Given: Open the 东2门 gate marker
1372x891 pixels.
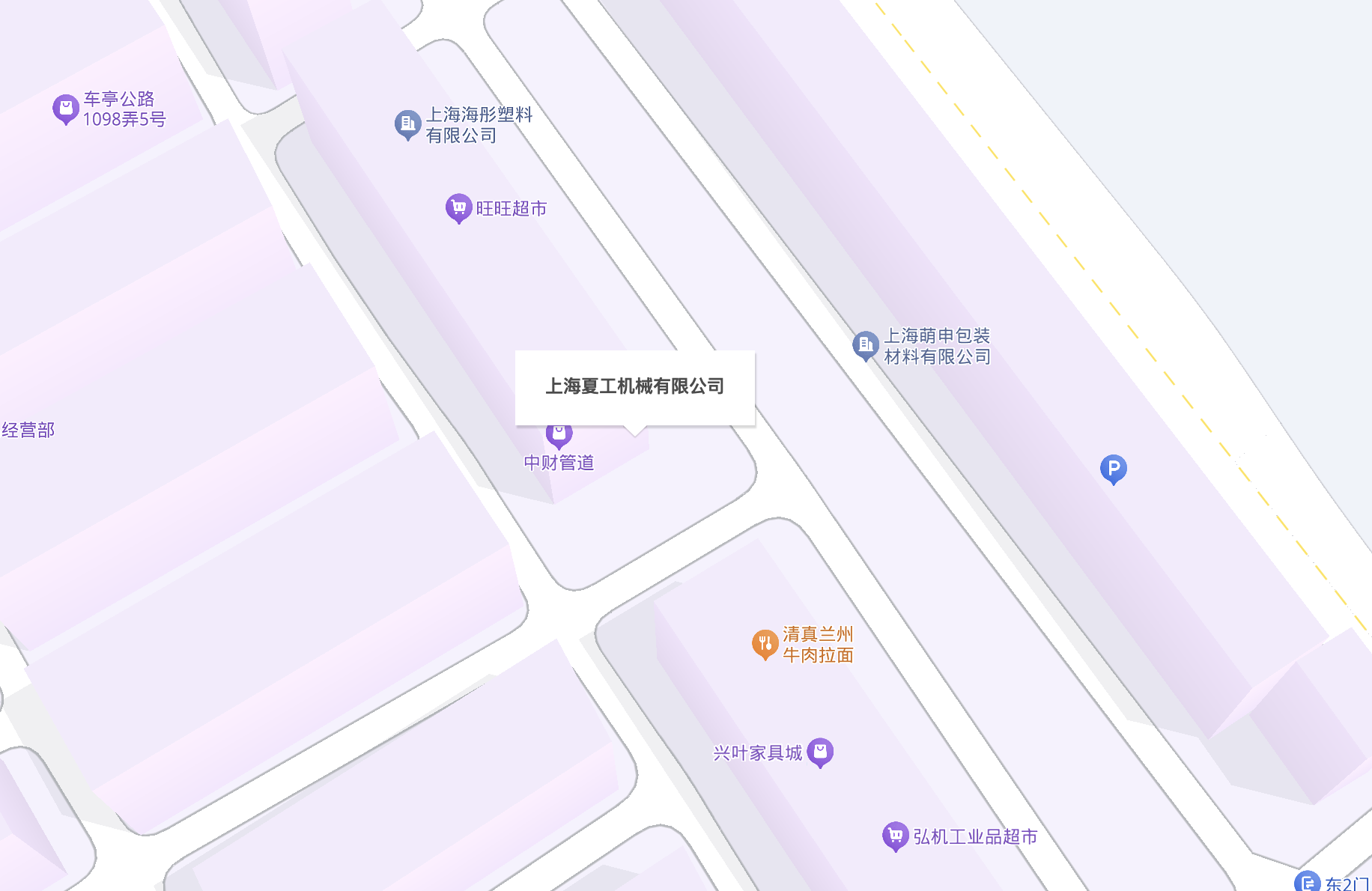Looking at the screenshot, I should coord(1307,883).
